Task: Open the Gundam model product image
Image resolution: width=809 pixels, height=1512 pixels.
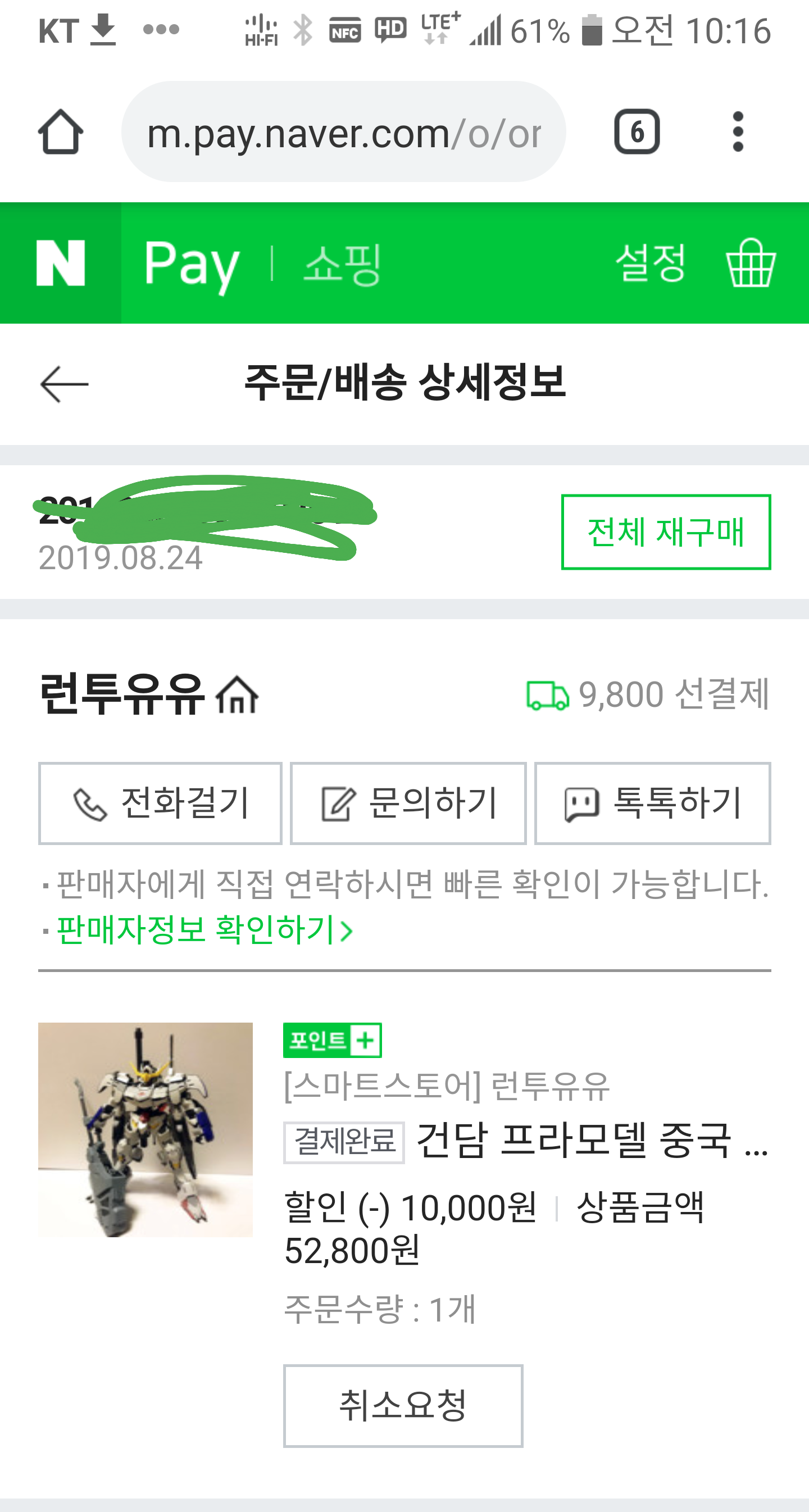Action: [x=145, y=1129]
